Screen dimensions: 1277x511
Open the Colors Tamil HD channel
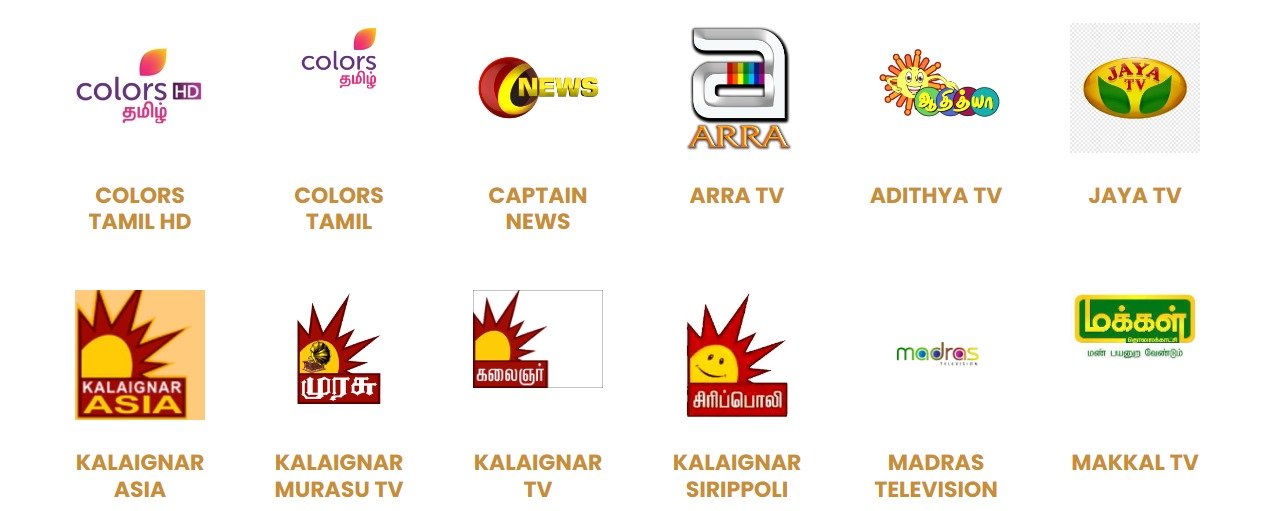(x=139, y=88)
